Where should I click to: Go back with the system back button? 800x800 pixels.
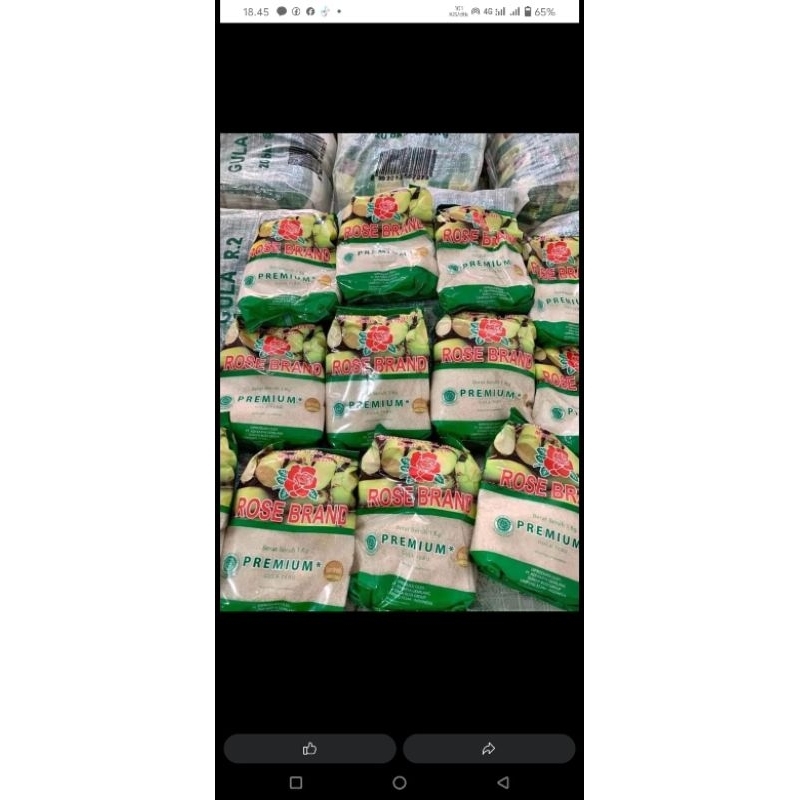point(503,782)
